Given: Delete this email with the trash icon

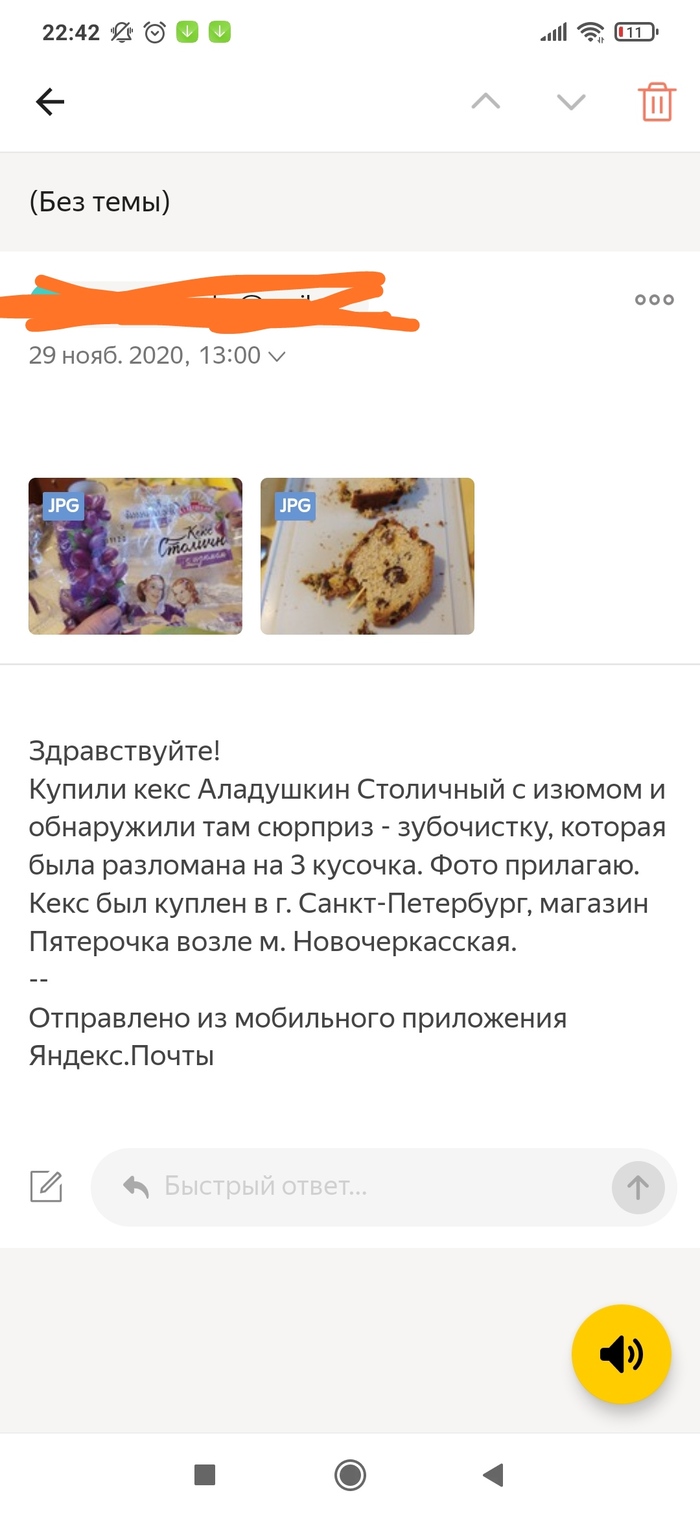Looking at the screenshot, I should point(657,101).
